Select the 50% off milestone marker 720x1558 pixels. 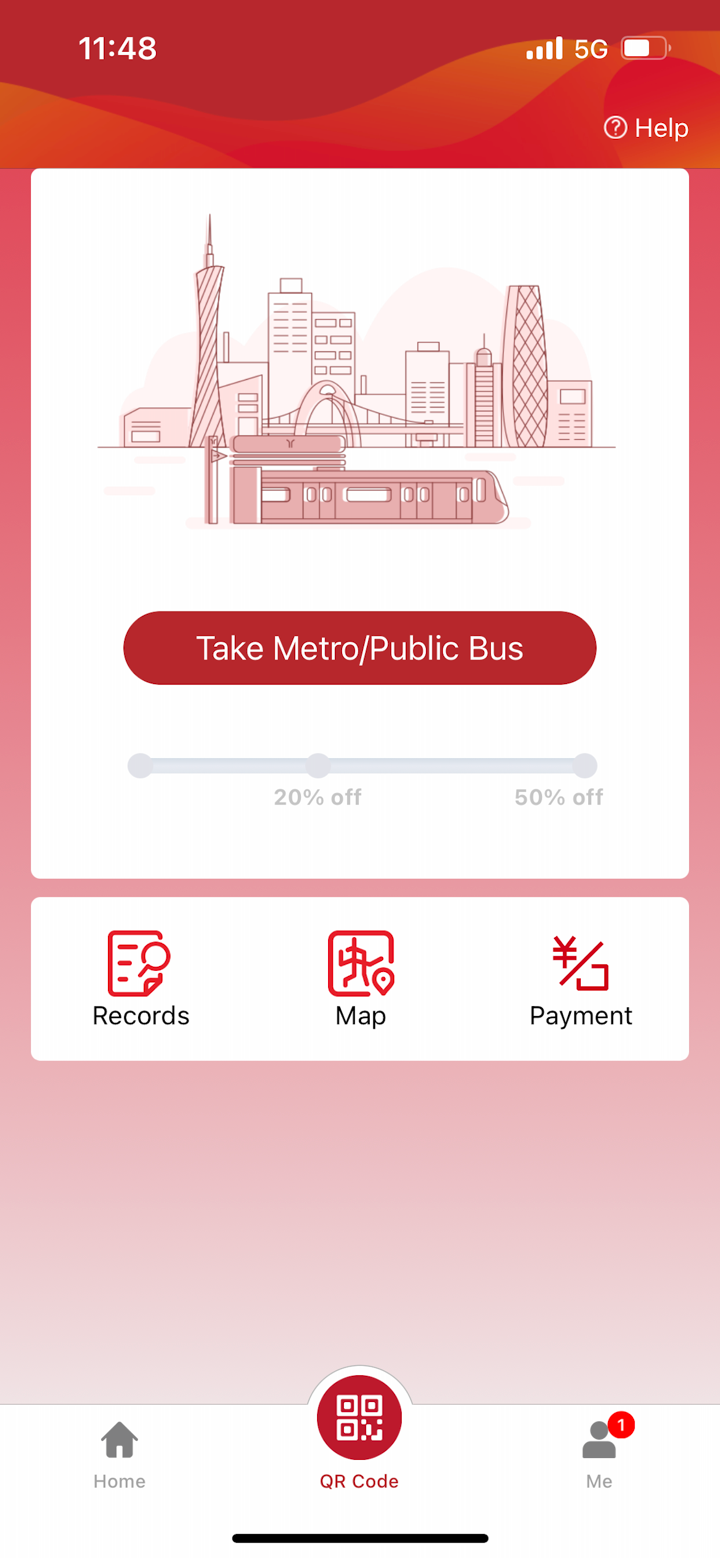click(x=584, y=766)
